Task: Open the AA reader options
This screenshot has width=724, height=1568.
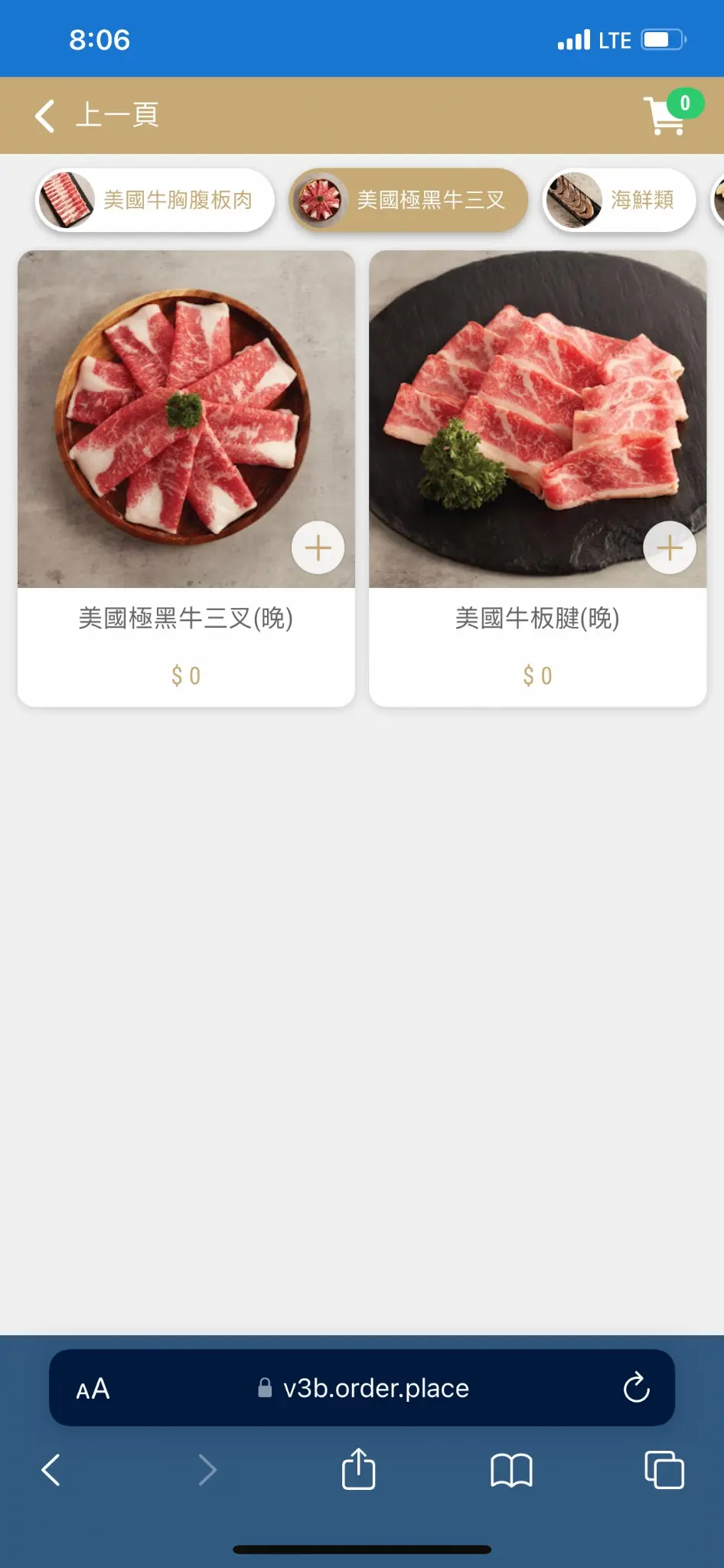Action: click(93, 1389)
